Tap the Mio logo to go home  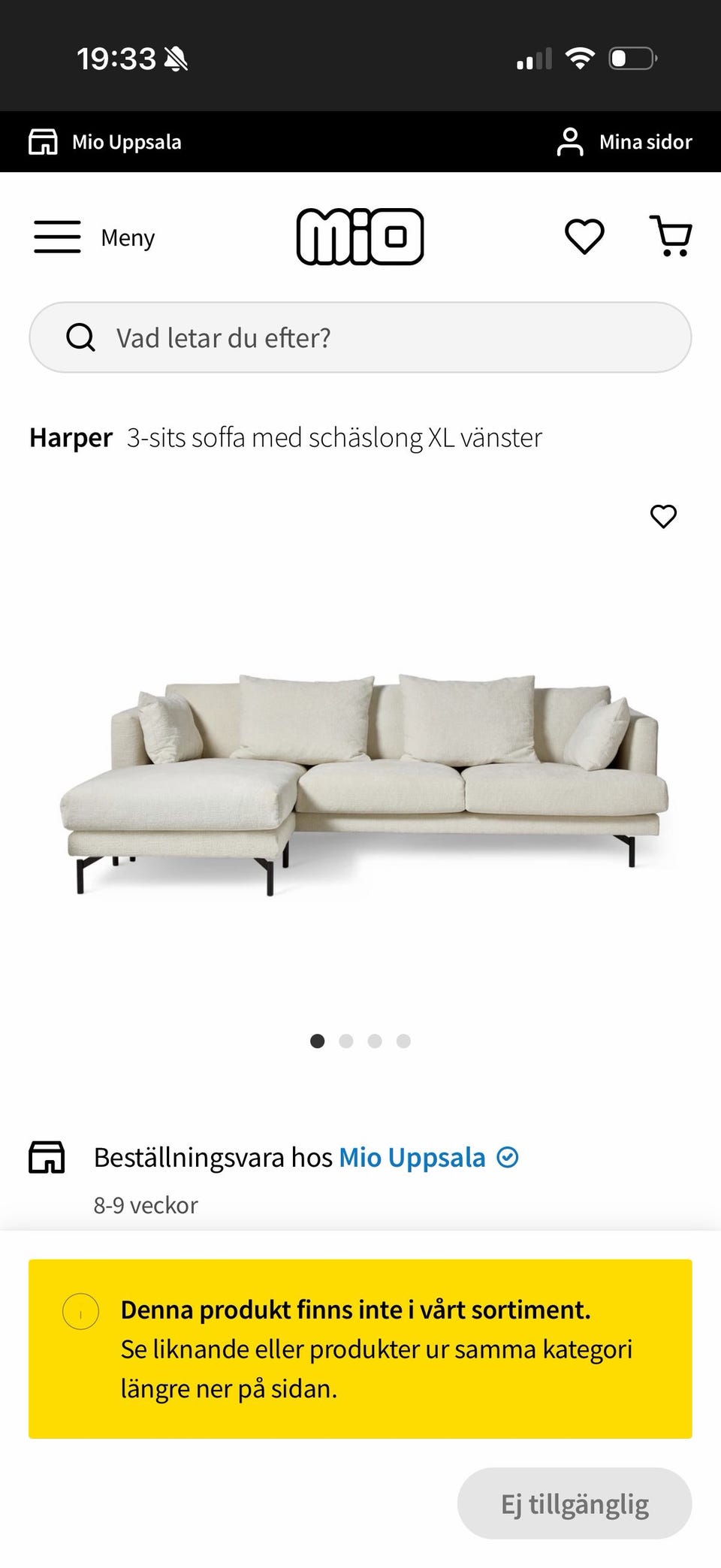[x=360, y=235]
